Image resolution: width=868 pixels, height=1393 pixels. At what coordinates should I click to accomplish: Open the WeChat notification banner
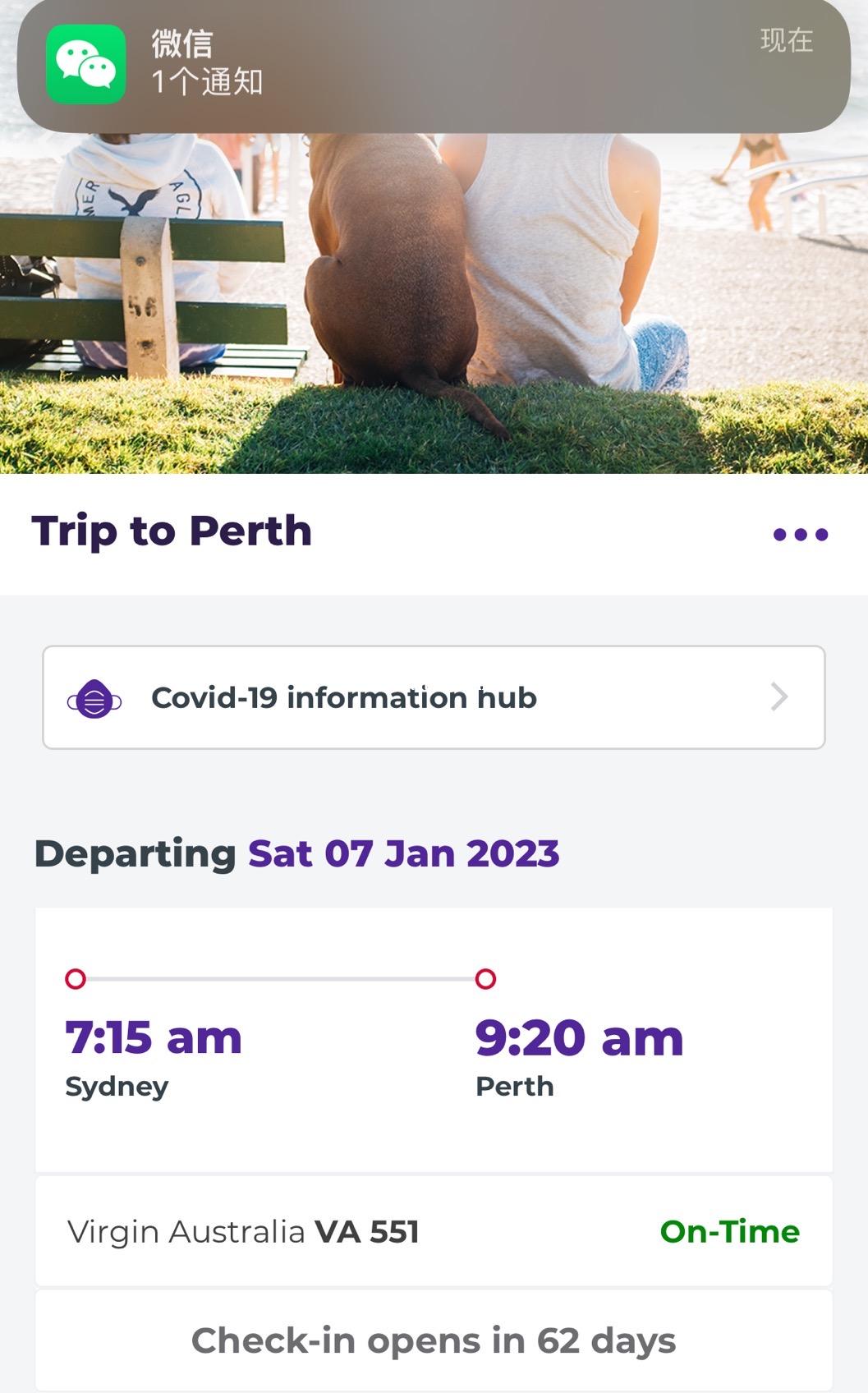tap(434, 64)
